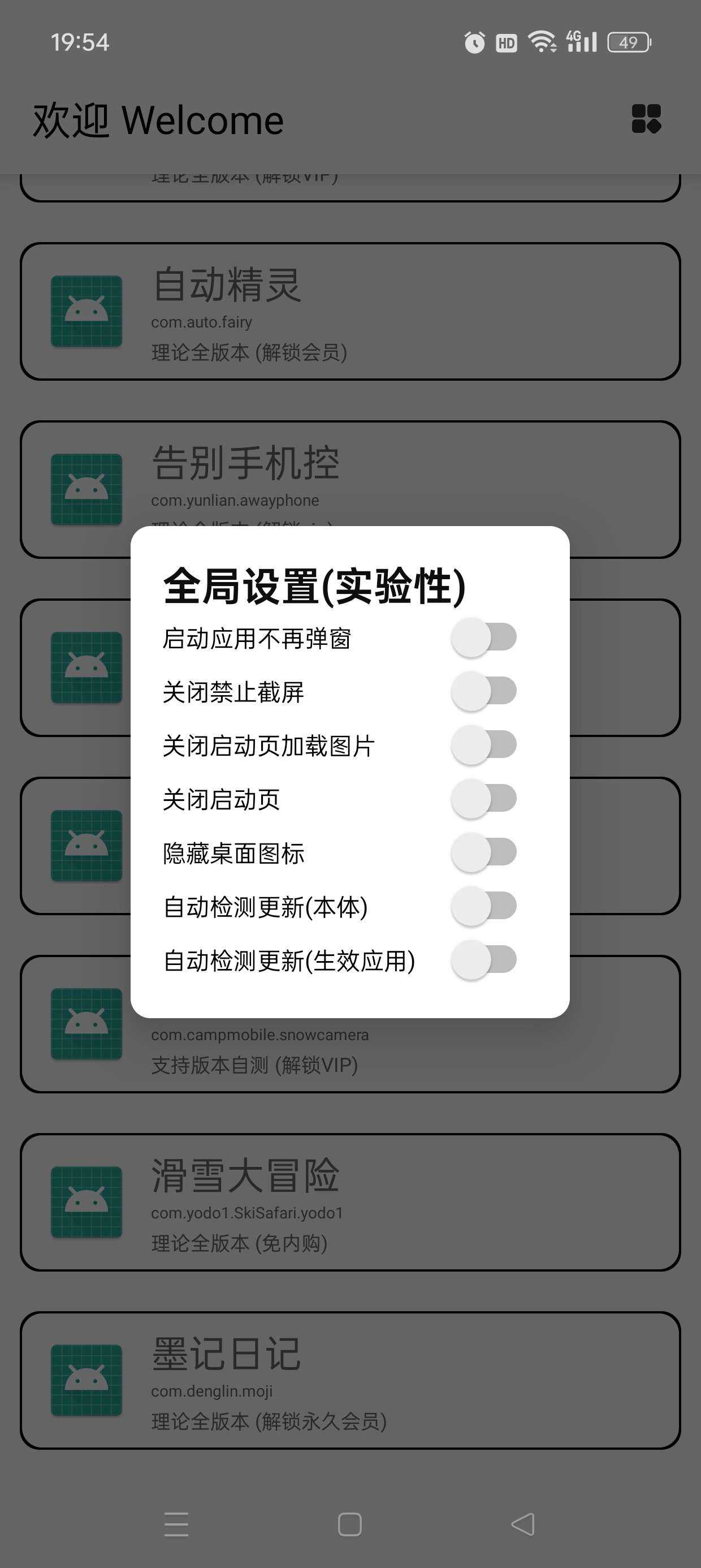Viewport: 701px width, 1568px height.
Task: Enable 隐藏桌面图标 setting
Action: pyautogui.click(x=484, y=851)
